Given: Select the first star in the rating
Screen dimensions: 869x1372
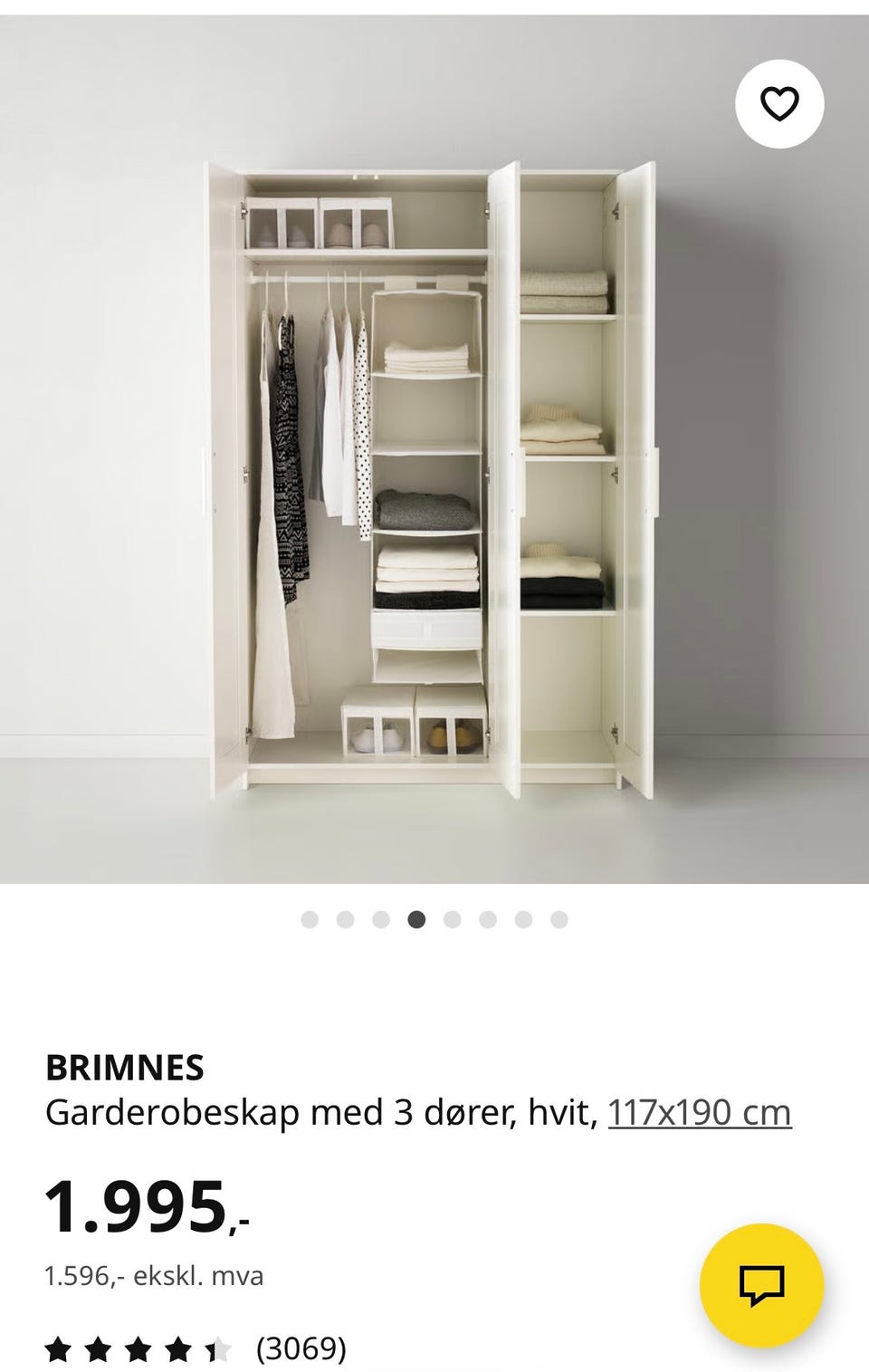Looking at the screenshot, I should click(58, 1349).
